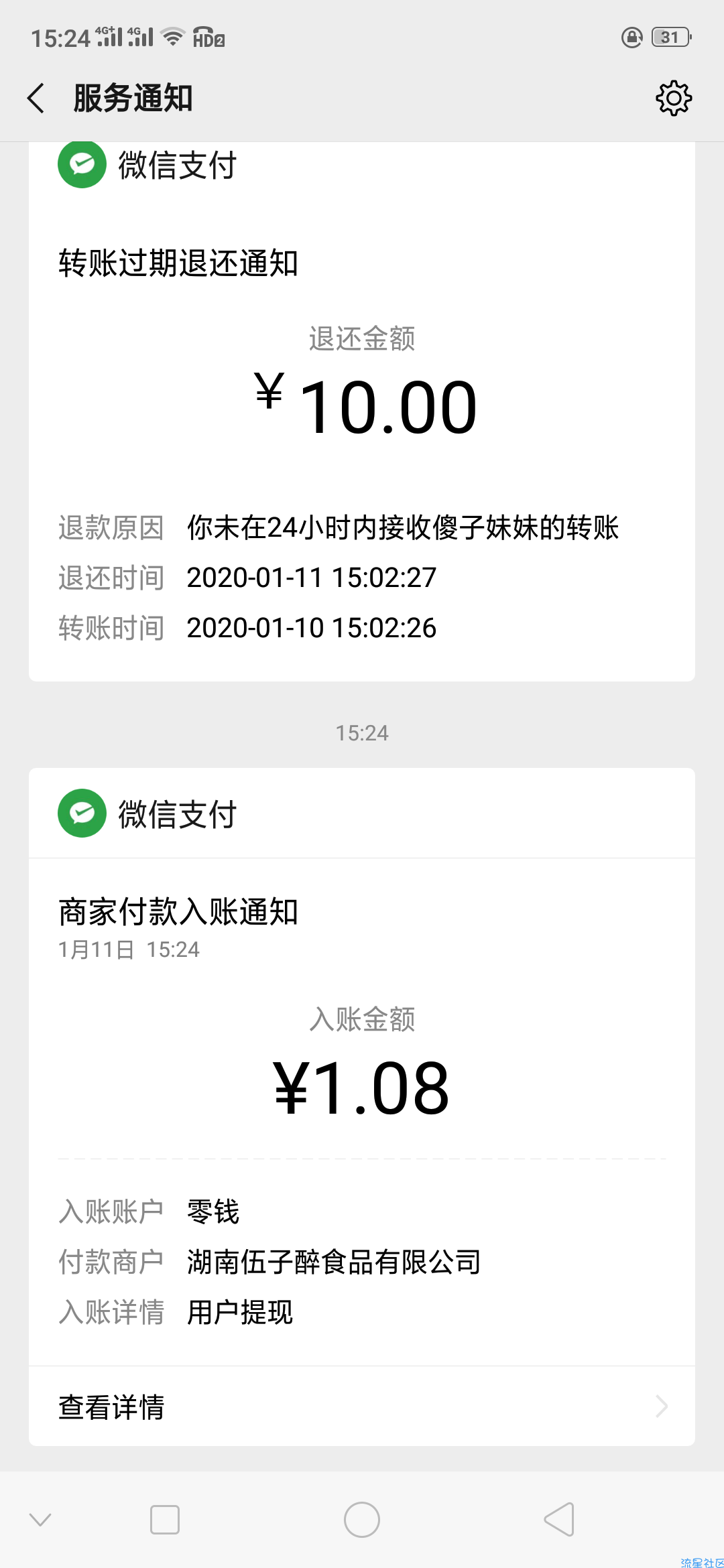Open the 转账过期退还通知 refund card
Image resolution: width=724 pixels, height=1568 pixels.
point(362,411)
